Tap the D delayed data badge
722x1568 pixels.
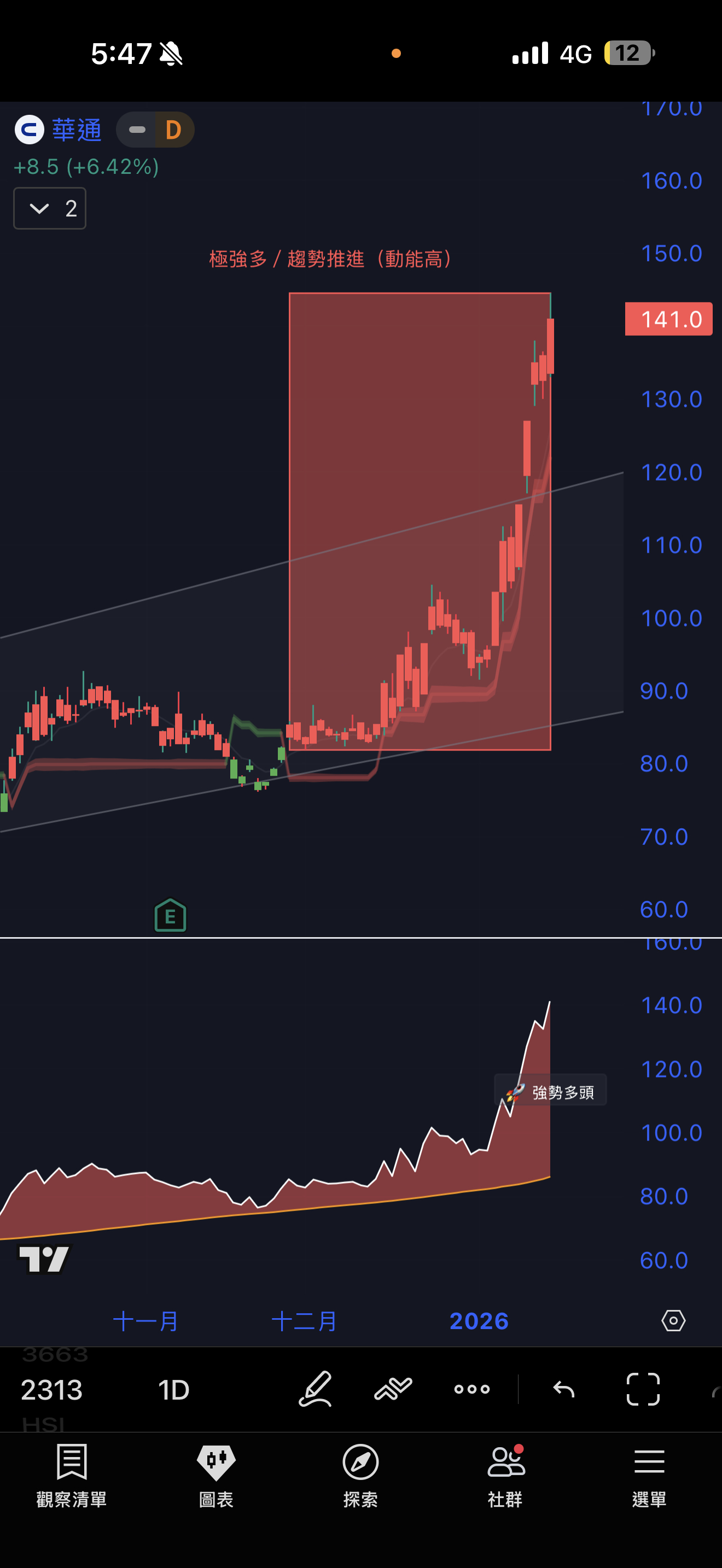click(x=173, y=130)
